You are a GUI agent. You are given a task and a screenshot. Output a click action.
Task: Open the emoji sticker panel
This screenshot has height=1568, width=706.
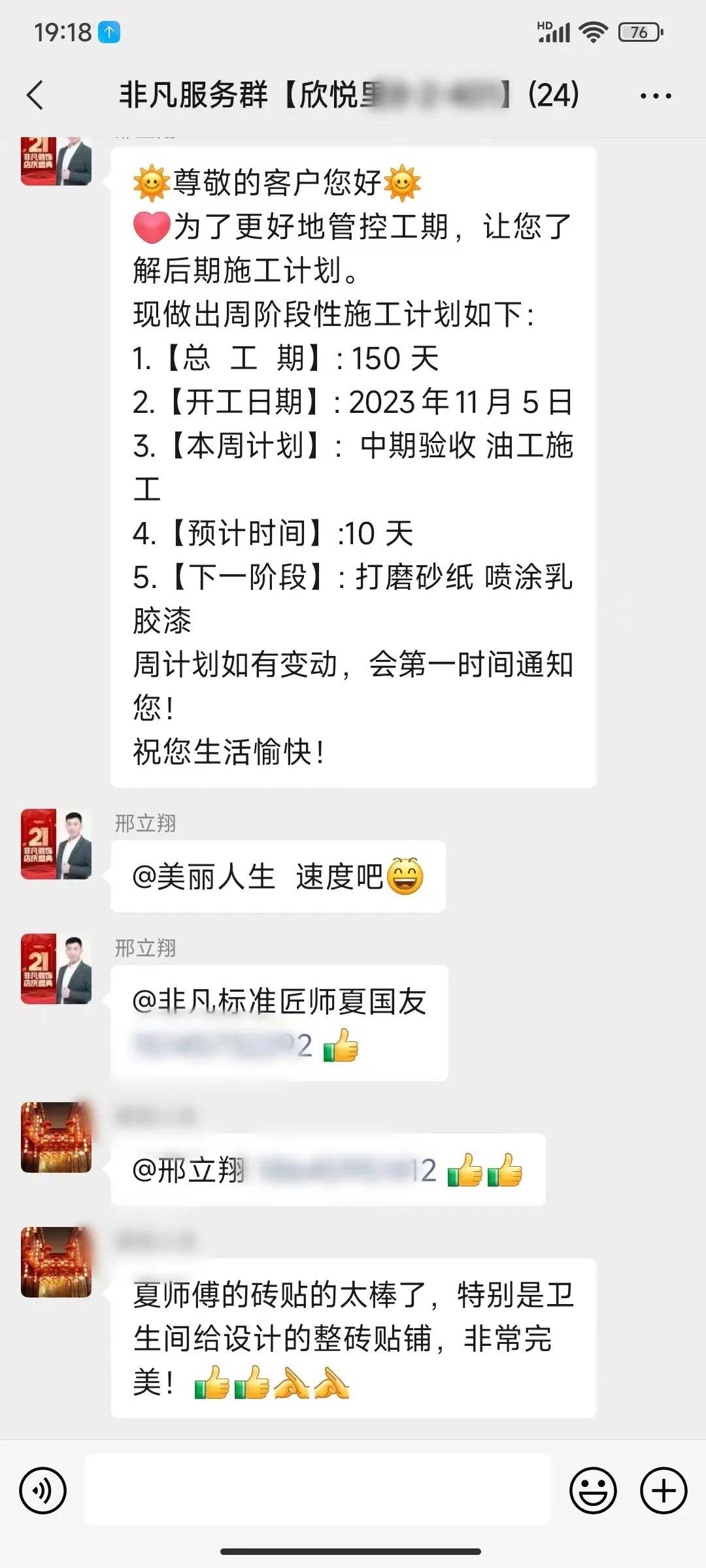593,1491
